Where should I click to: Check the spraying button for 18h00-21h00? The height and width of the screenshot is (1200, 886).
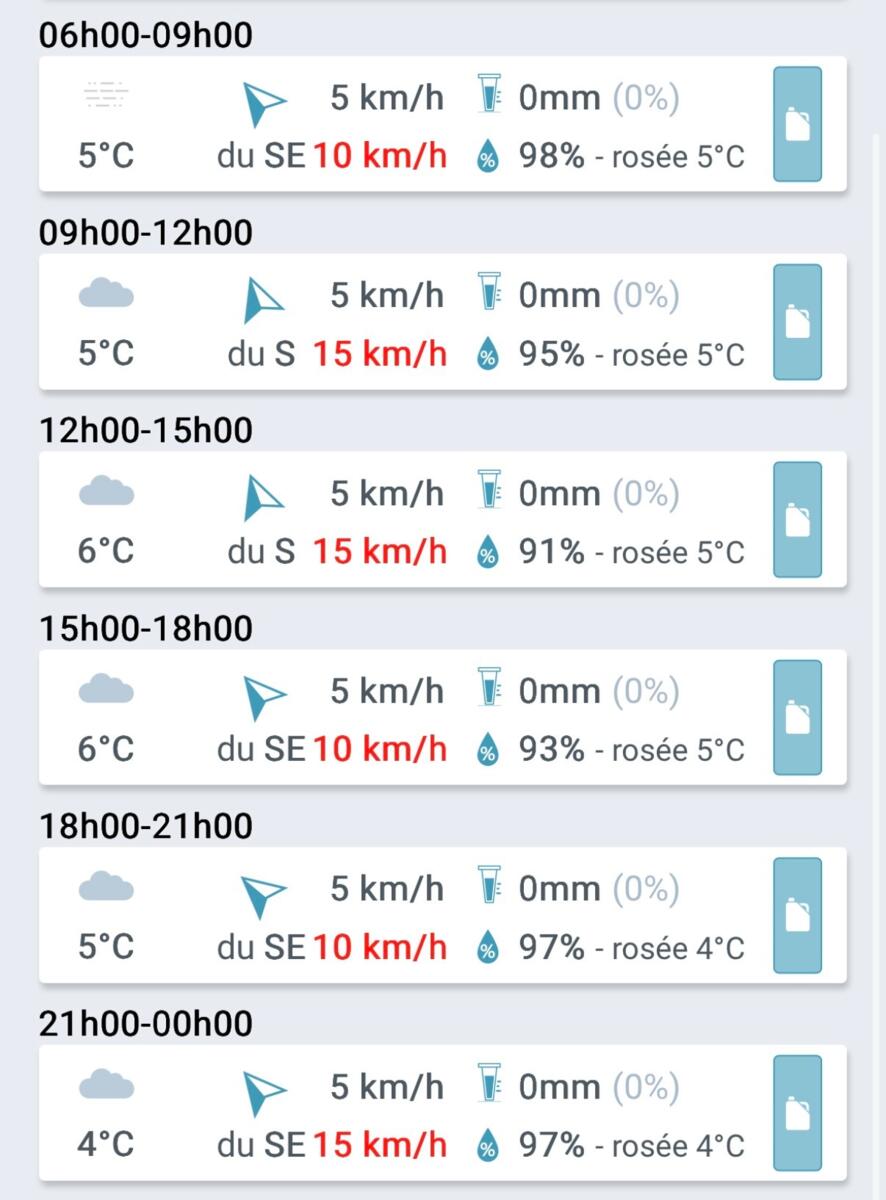797,915
